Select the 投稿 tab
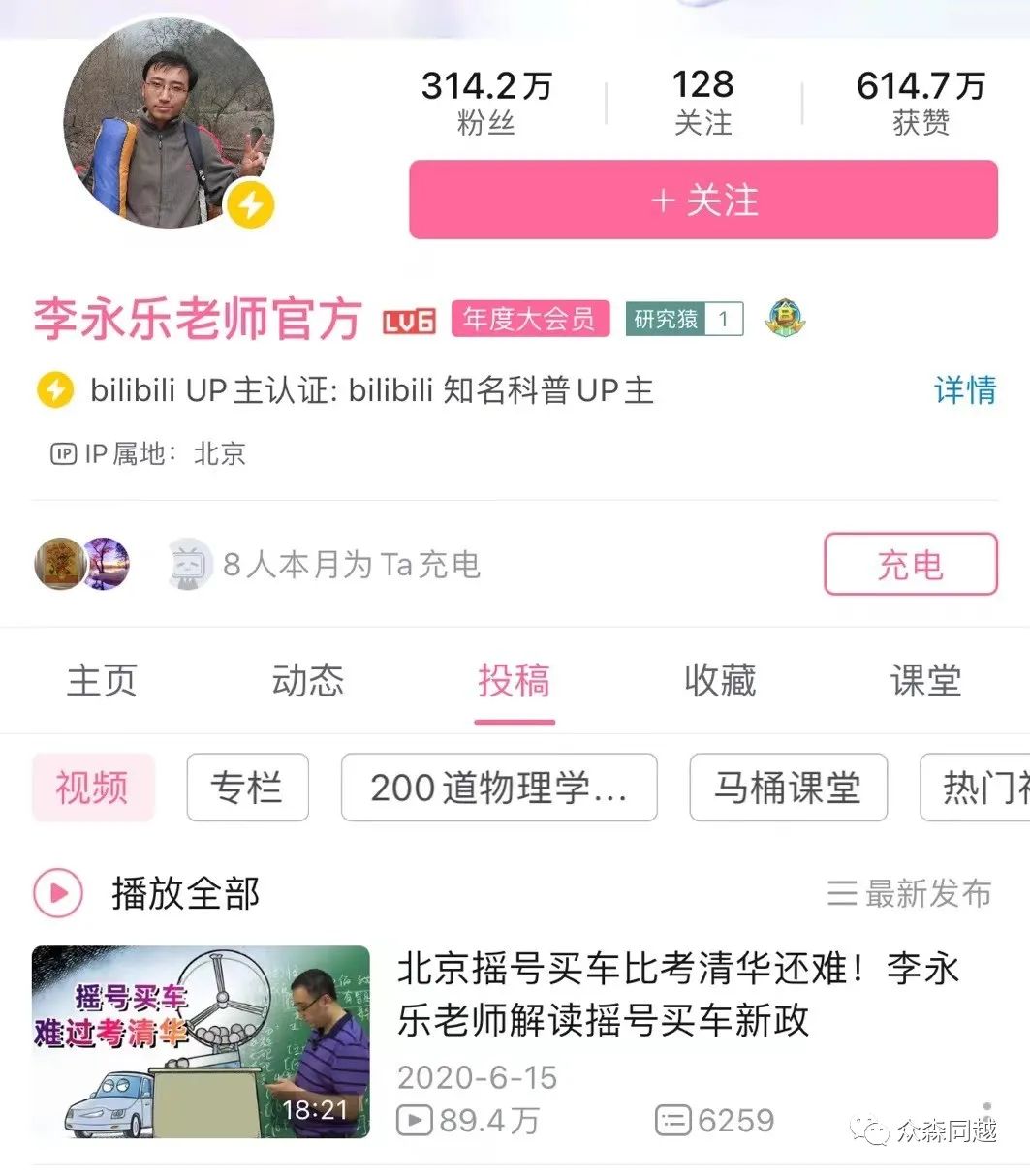1030x1176 pixels. (x=514, y=680)
